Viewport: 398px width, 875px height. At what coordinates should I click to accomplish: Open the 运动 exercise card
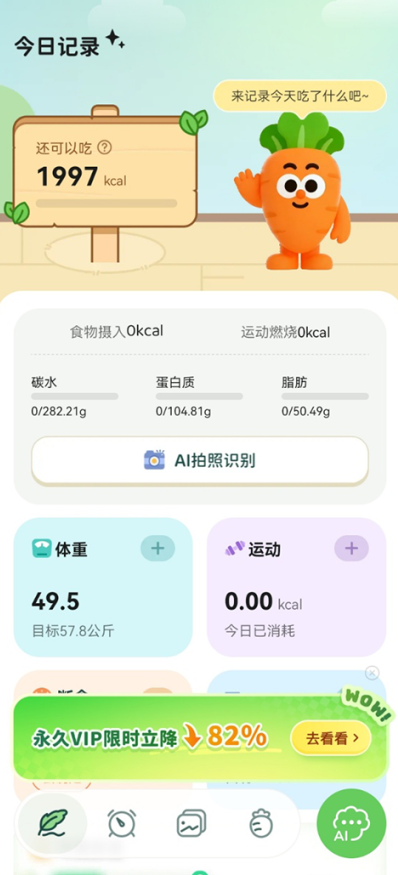296,587
